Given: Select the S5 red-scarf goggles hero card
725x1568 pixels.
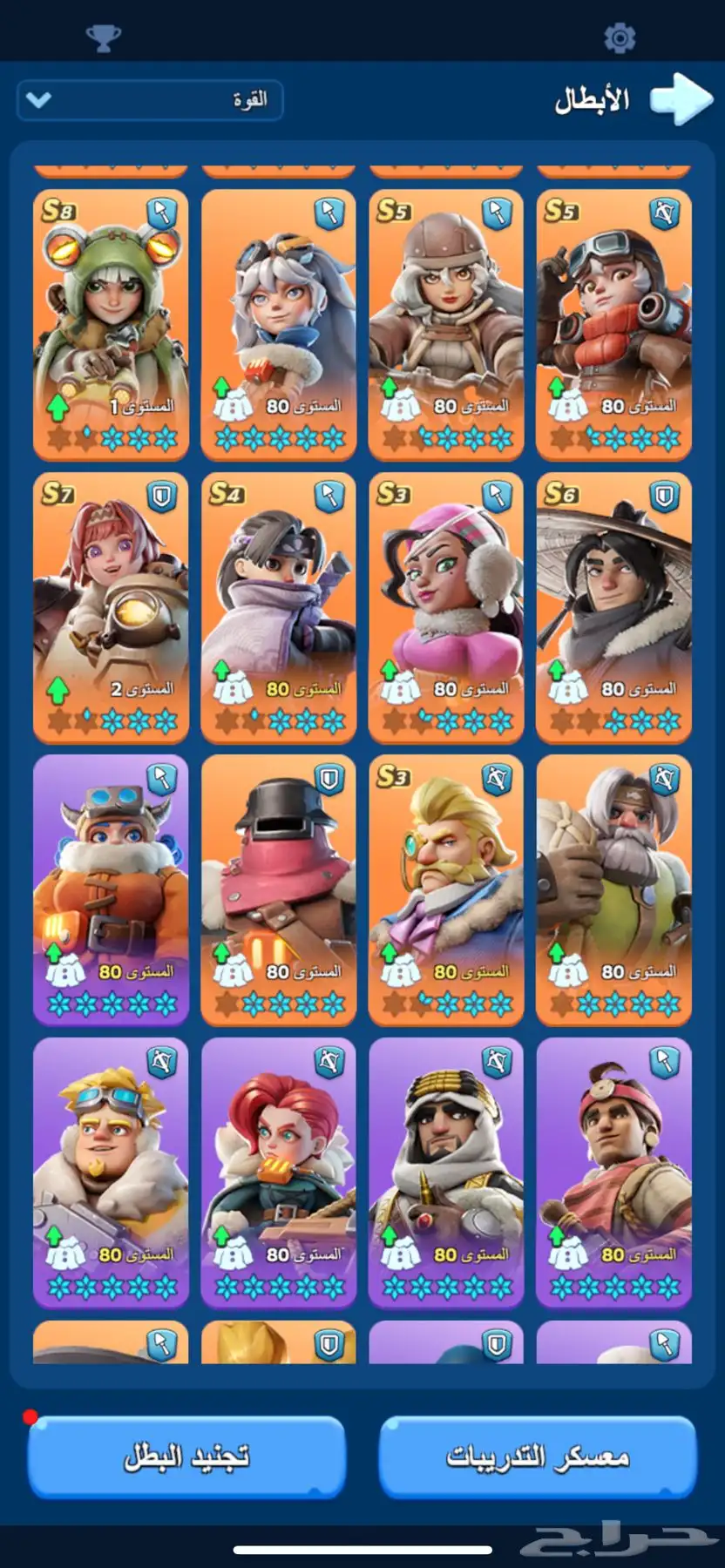Looking at the screenshot, I should [x=613, y=324].
